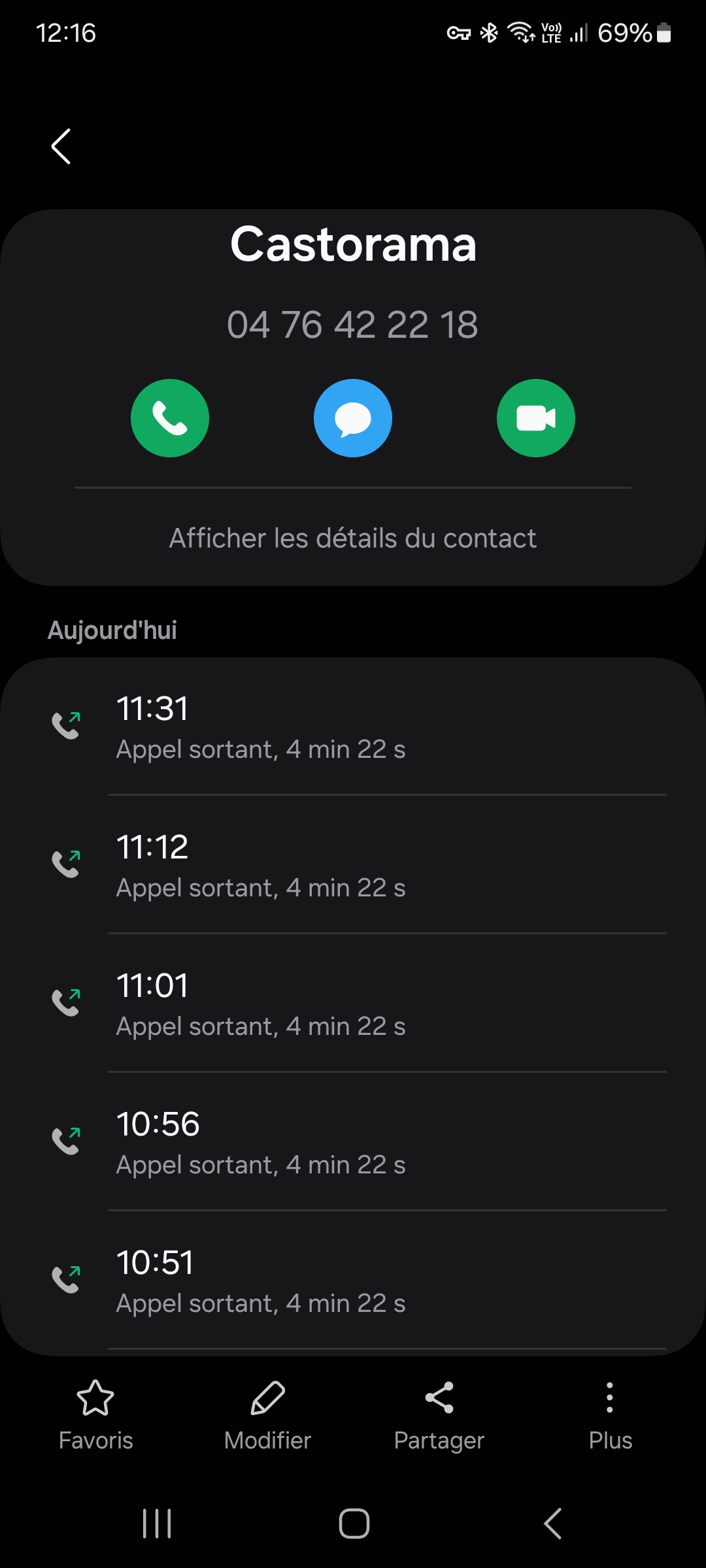The height and width of the screenshot is (1568, 706).
Task: View the 11:01 outgoing call
Action: [353, 1004]
